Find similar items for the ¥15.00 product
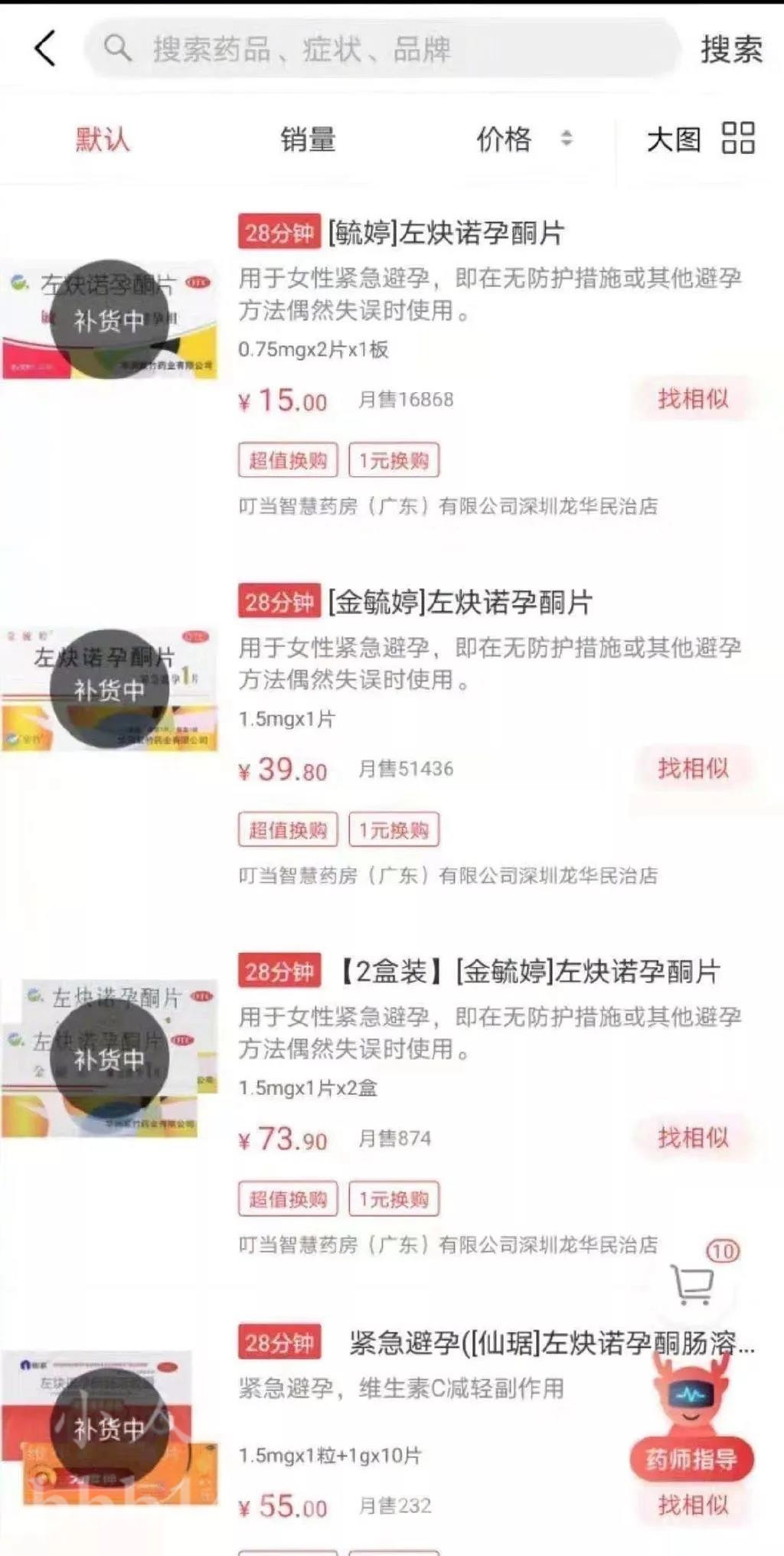The height and width of the screenshot is (1556, 784). point(693,398)
